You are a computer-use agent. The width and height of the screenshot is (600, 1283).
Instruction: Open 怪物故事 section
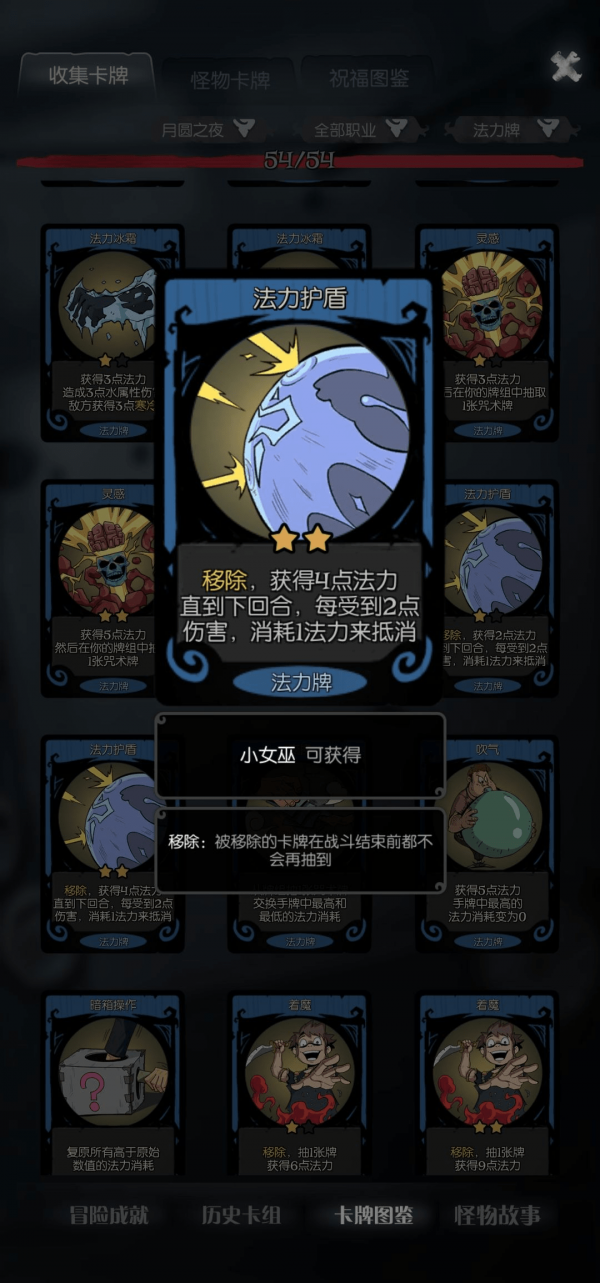[497, 1215]
